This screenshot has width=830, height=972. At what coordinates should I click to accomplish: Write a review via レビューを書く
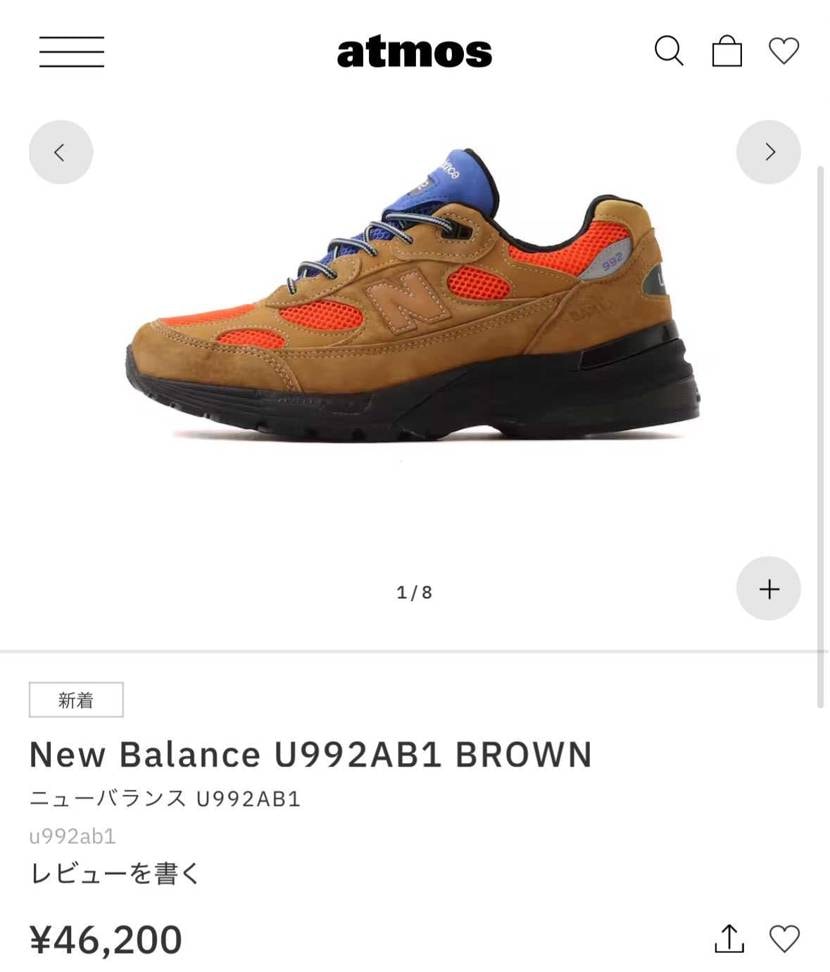pos(115,873)
